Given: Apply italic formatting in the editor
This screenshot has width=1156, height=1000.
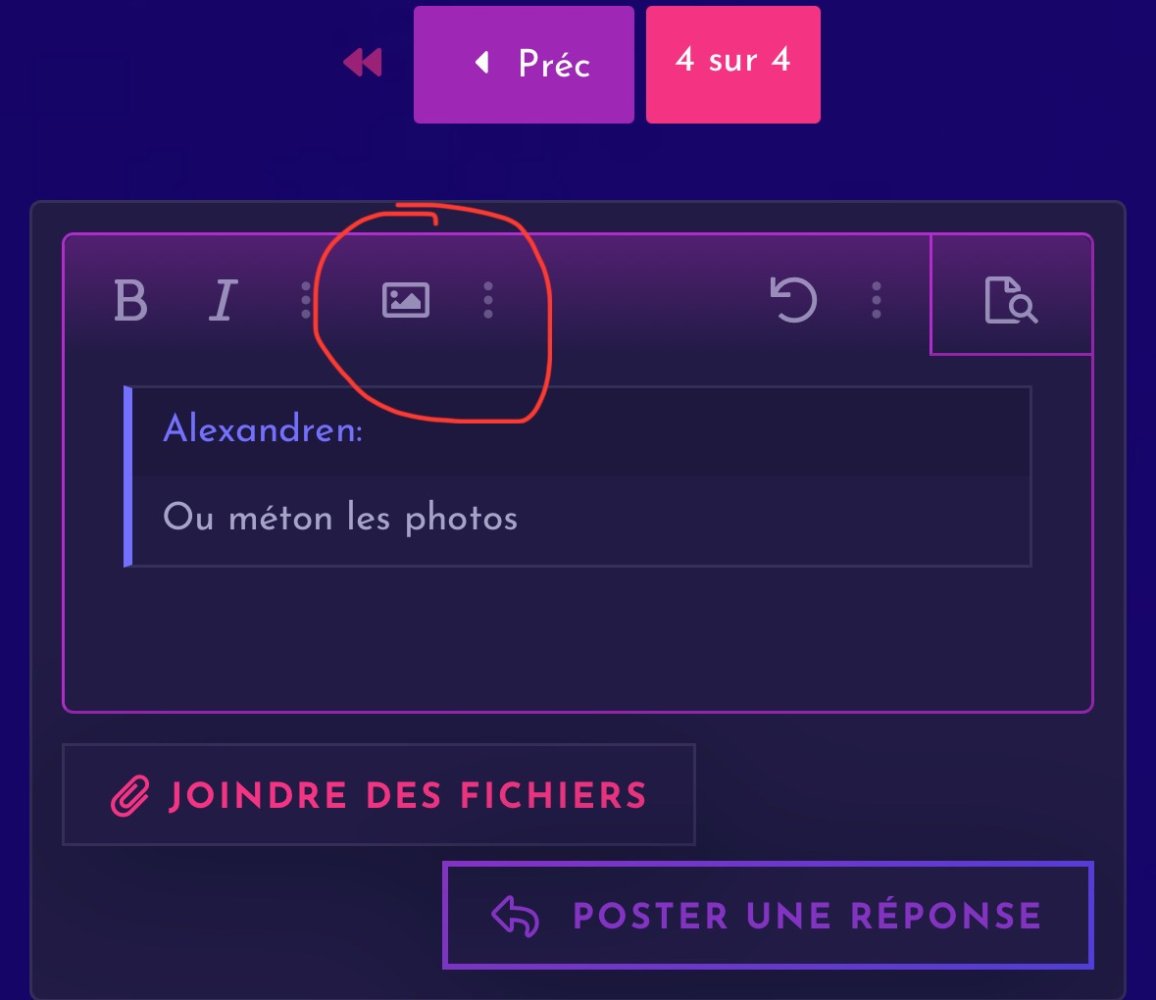Looking at the screenshot, I should [x=223, y=300].
